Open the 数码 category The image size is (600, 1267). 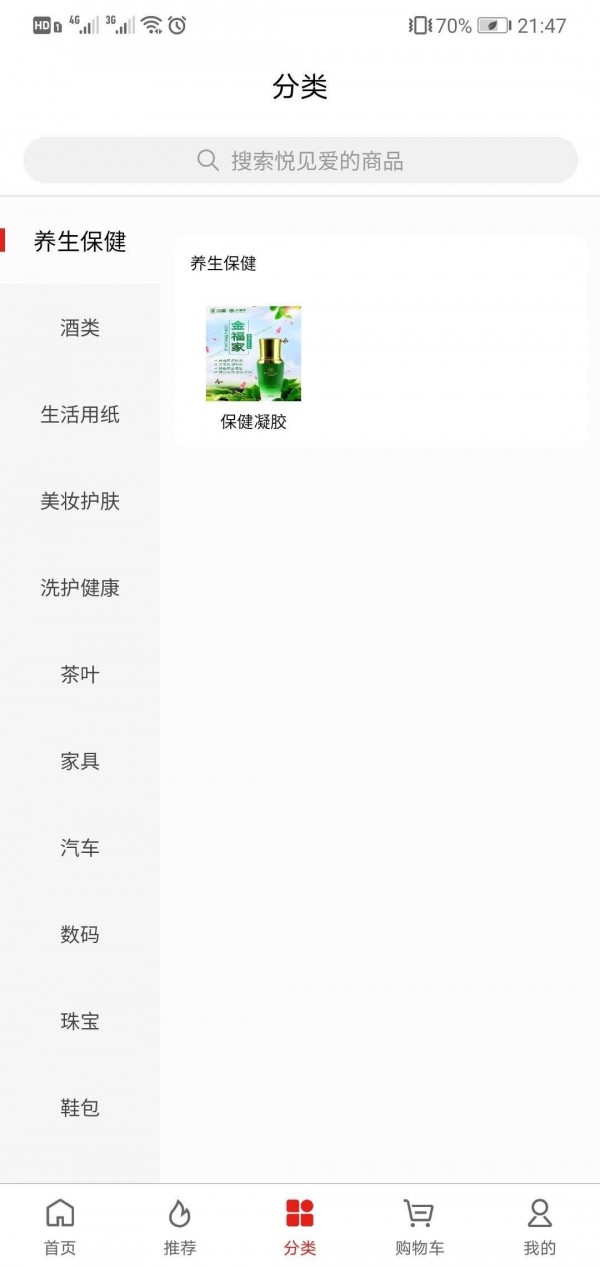[x=80, y=934]
